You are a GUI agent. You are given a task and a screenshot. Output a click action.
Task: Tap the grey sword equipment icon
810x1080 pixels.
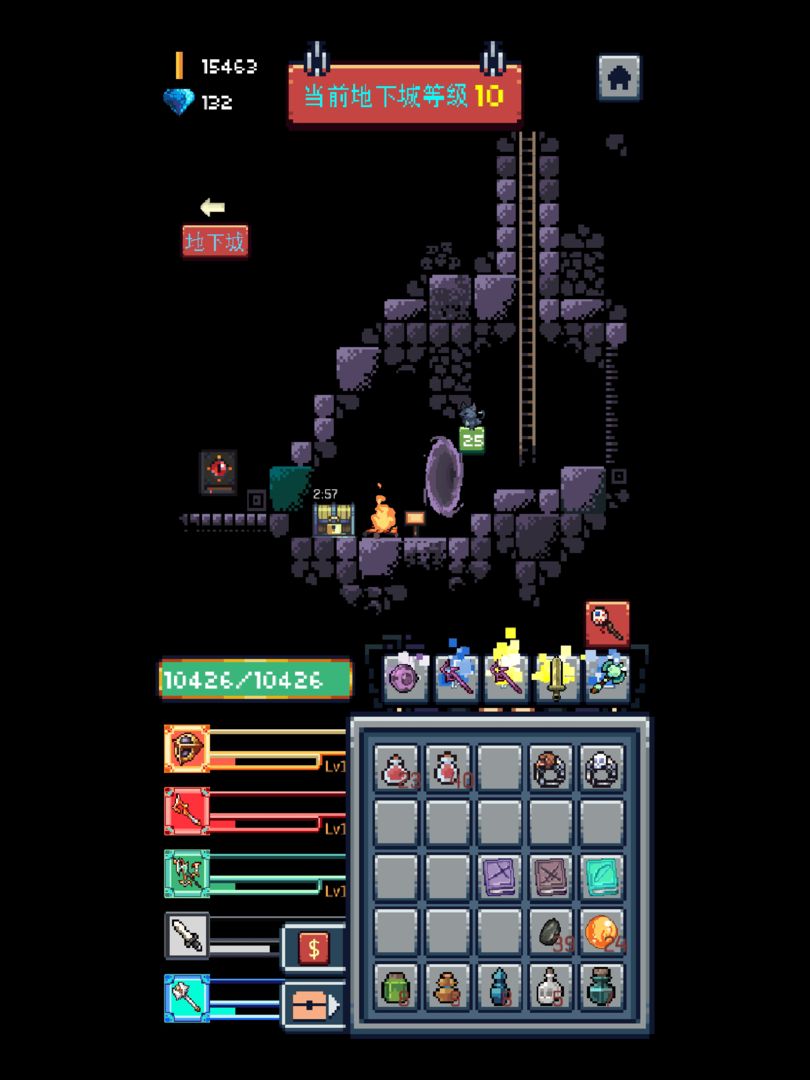tap(187, 936)
